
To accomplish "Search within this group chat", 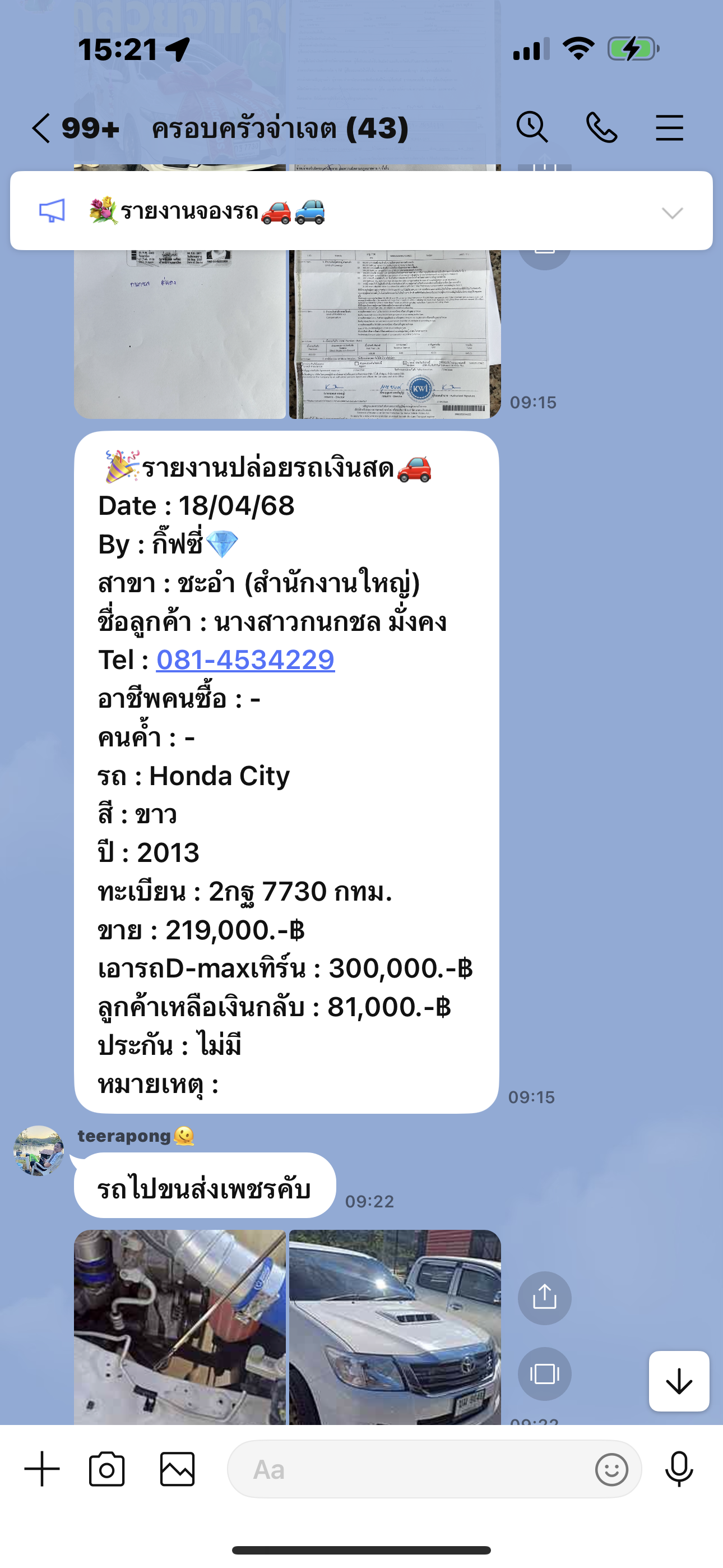I will pos(532,128).
